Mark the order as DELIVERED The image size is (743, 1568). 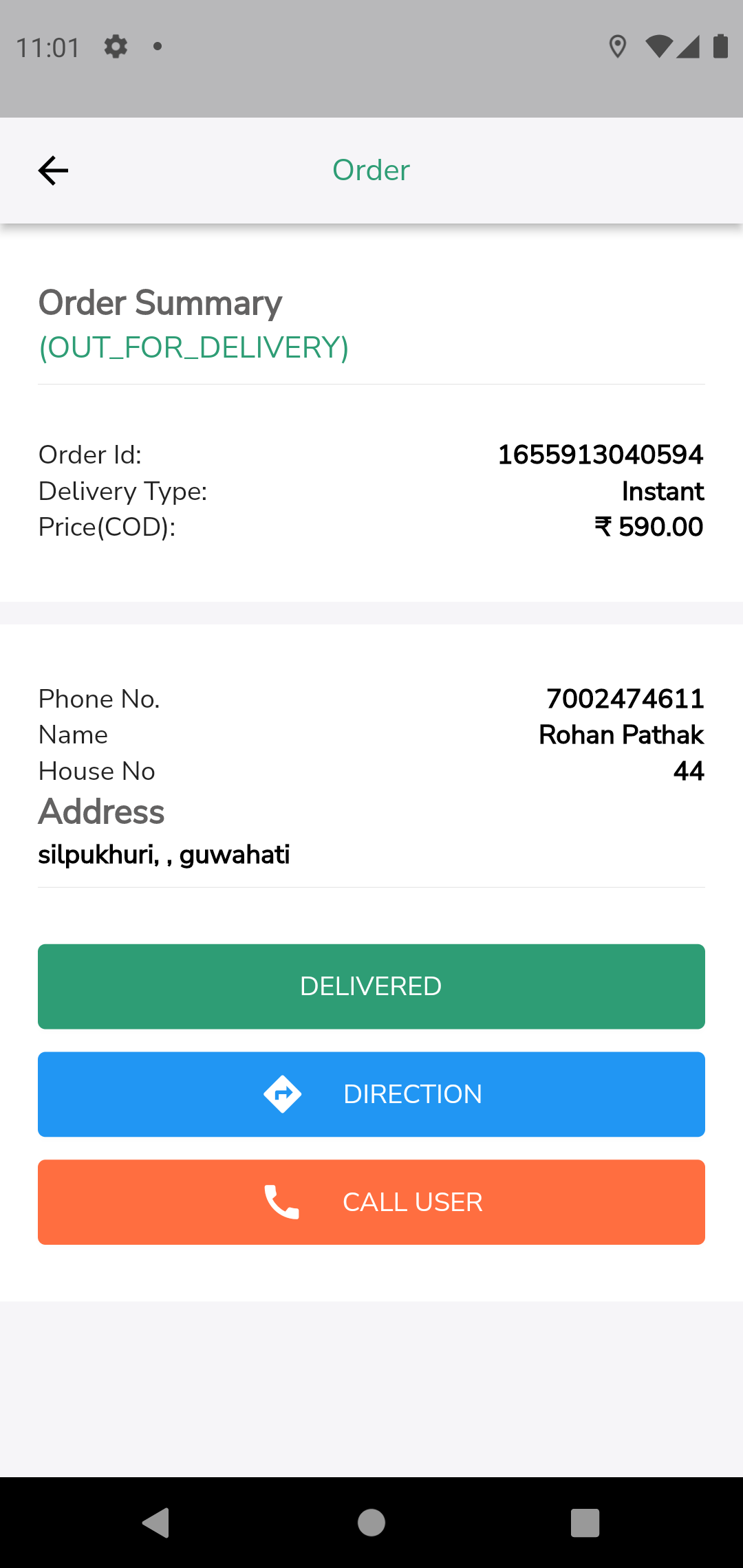click(x=371, y=986)
